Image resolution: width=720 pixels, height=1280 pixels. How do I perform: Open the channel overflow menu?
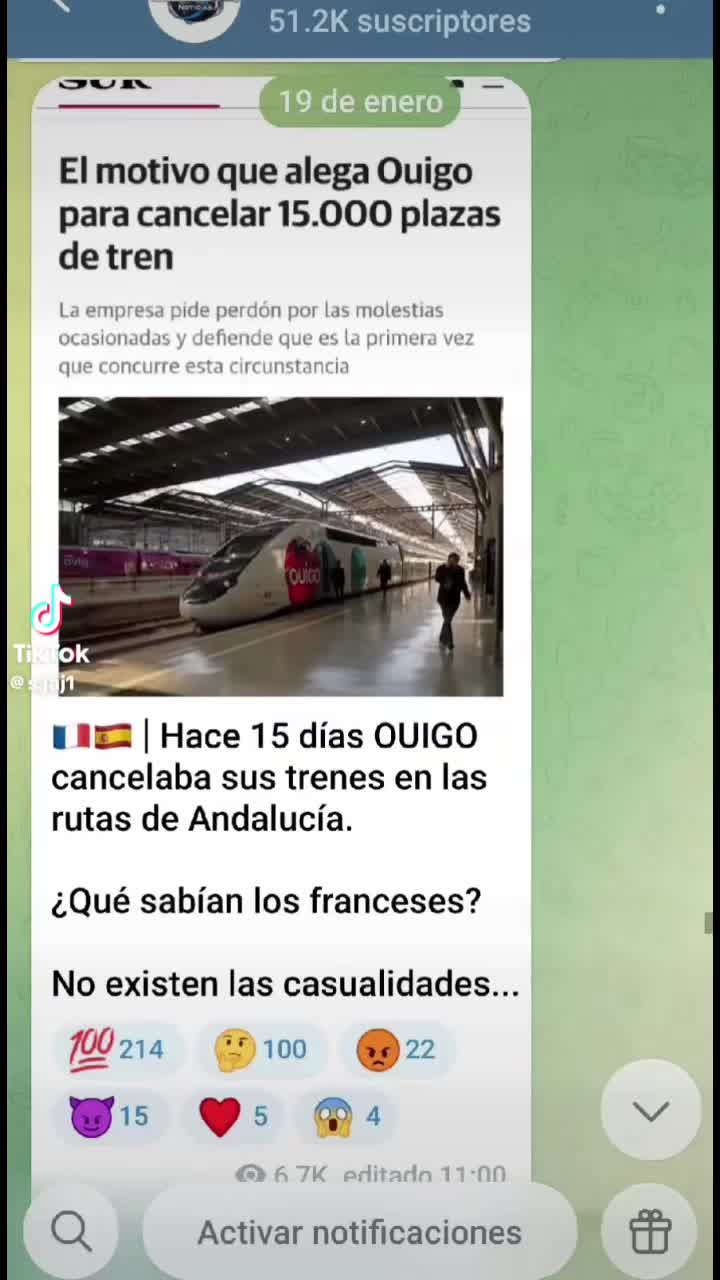660,10
